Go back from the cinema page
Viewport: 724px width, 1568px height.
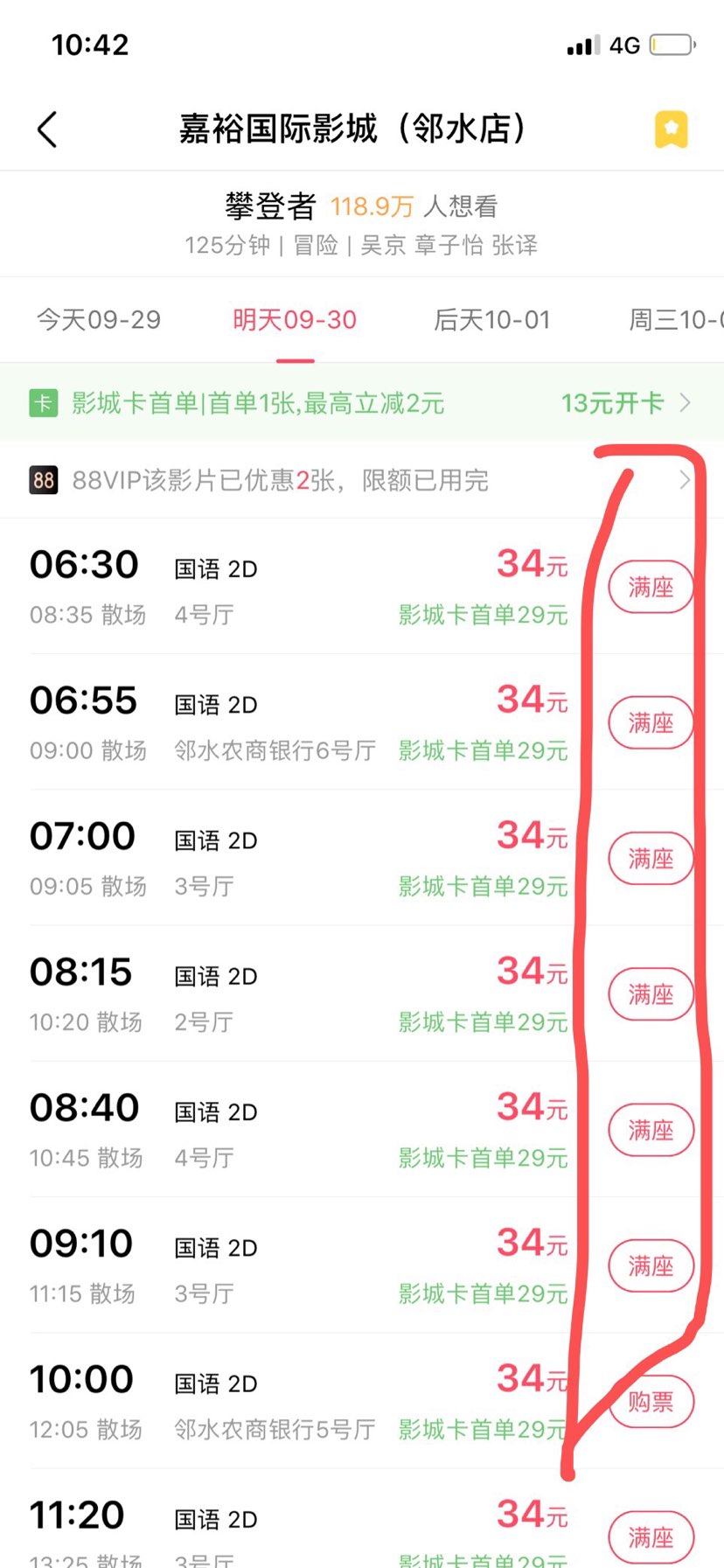pyautogui.click(x=48, y=130)
